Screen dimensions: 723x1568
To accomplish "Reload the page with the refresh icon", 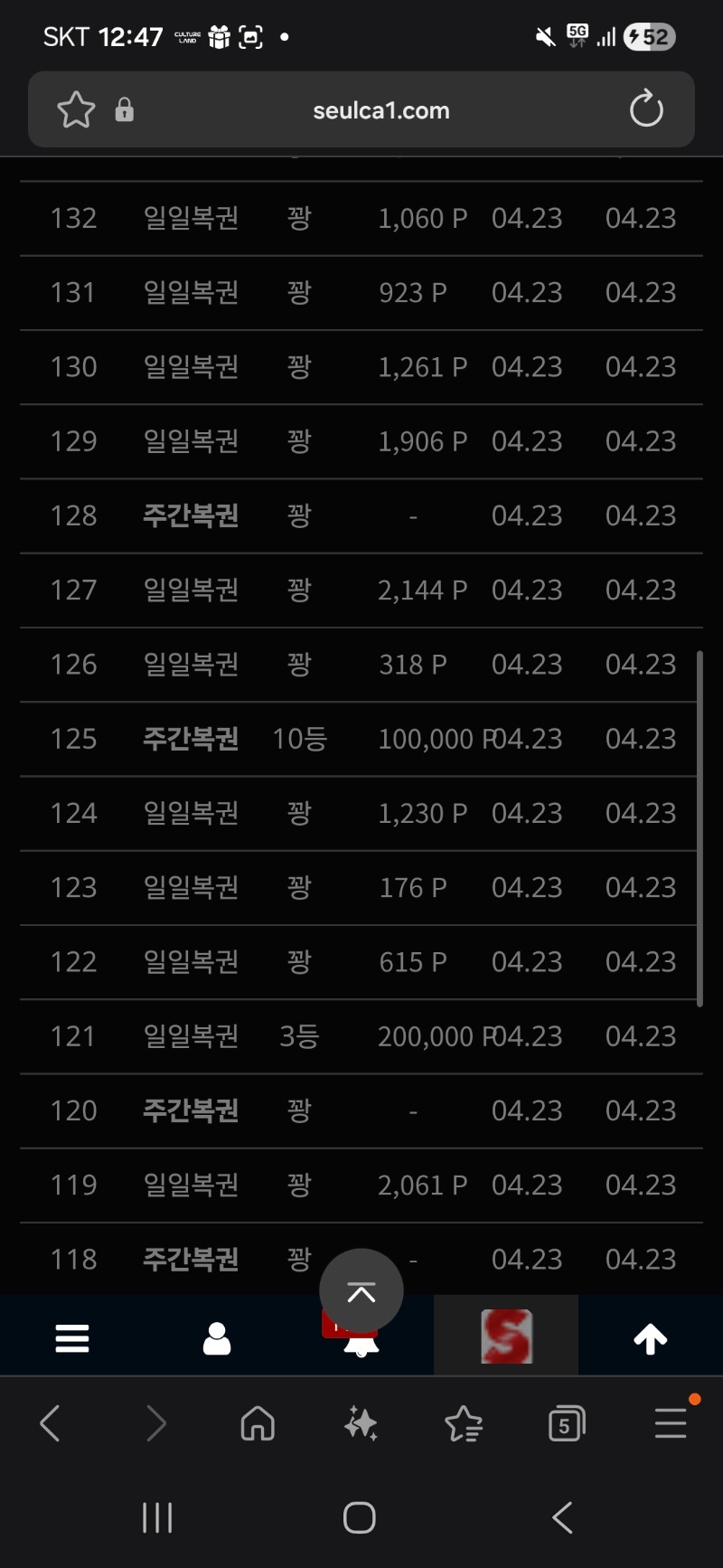I will (647, 109).
